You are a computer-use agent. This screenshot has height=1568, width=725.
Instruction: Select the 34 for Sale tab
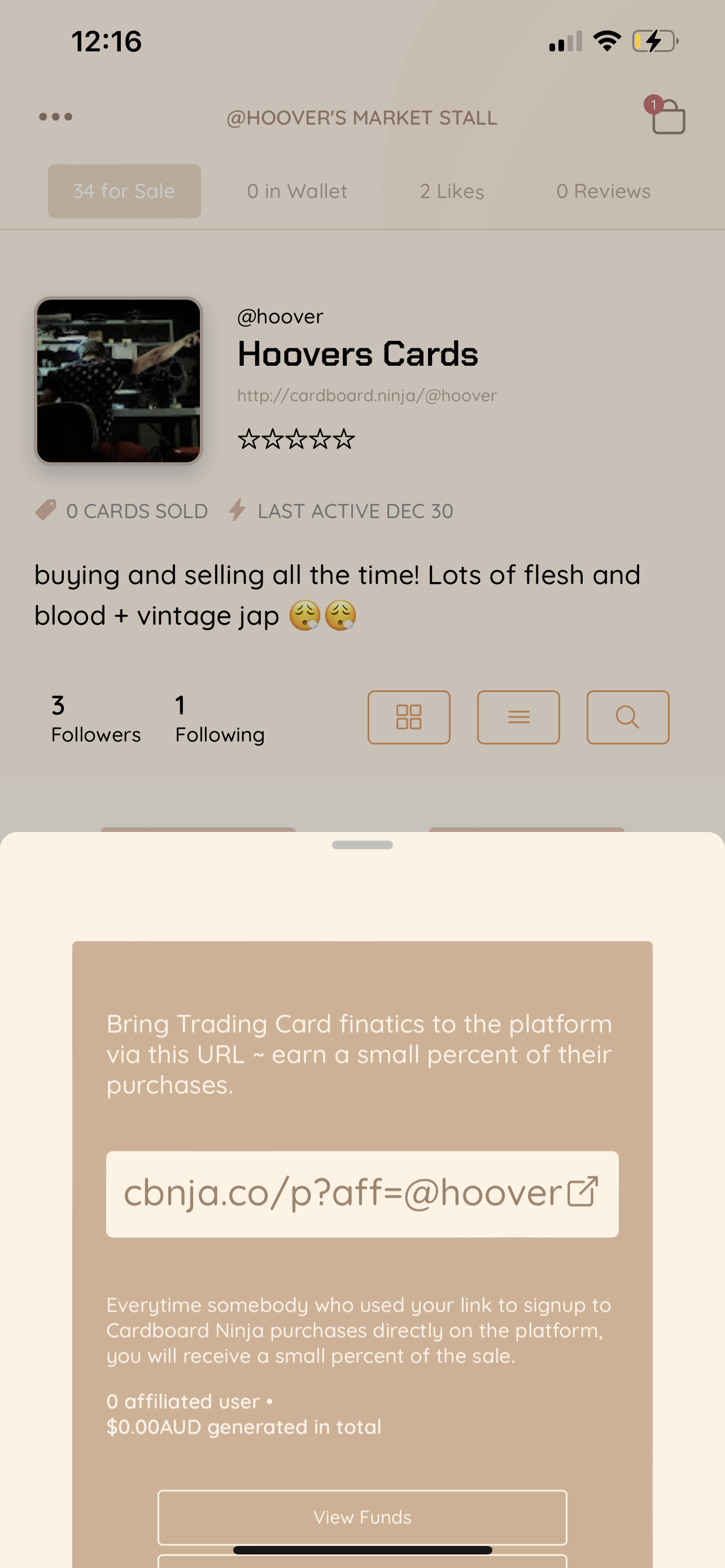coord(124,191)
